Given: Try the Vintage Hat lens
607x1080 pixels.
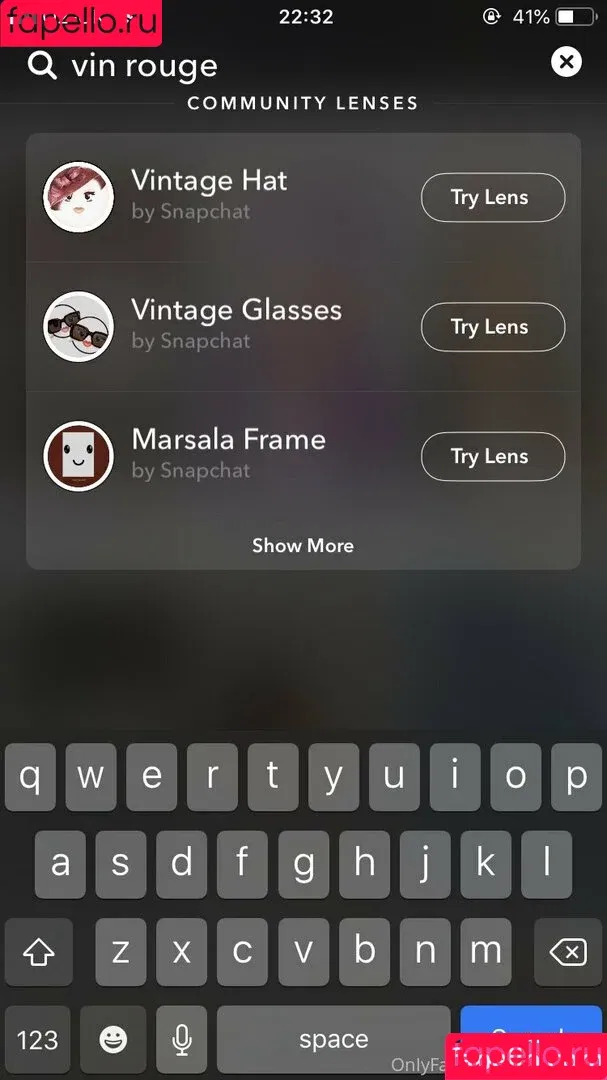Looking at the screenshot, I should click(492, 197).
